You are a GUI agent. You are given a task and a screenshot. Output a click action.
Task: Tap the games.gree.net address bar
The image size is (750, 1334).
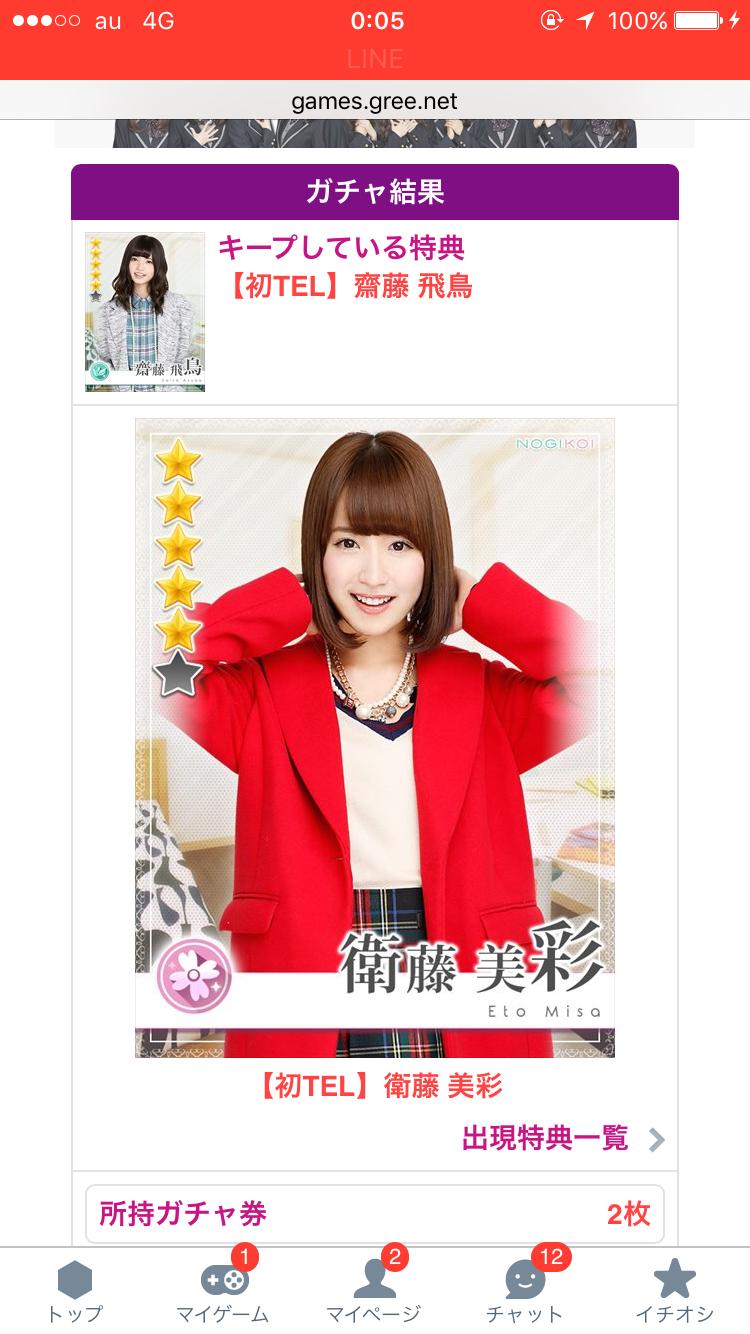(375, 101)
